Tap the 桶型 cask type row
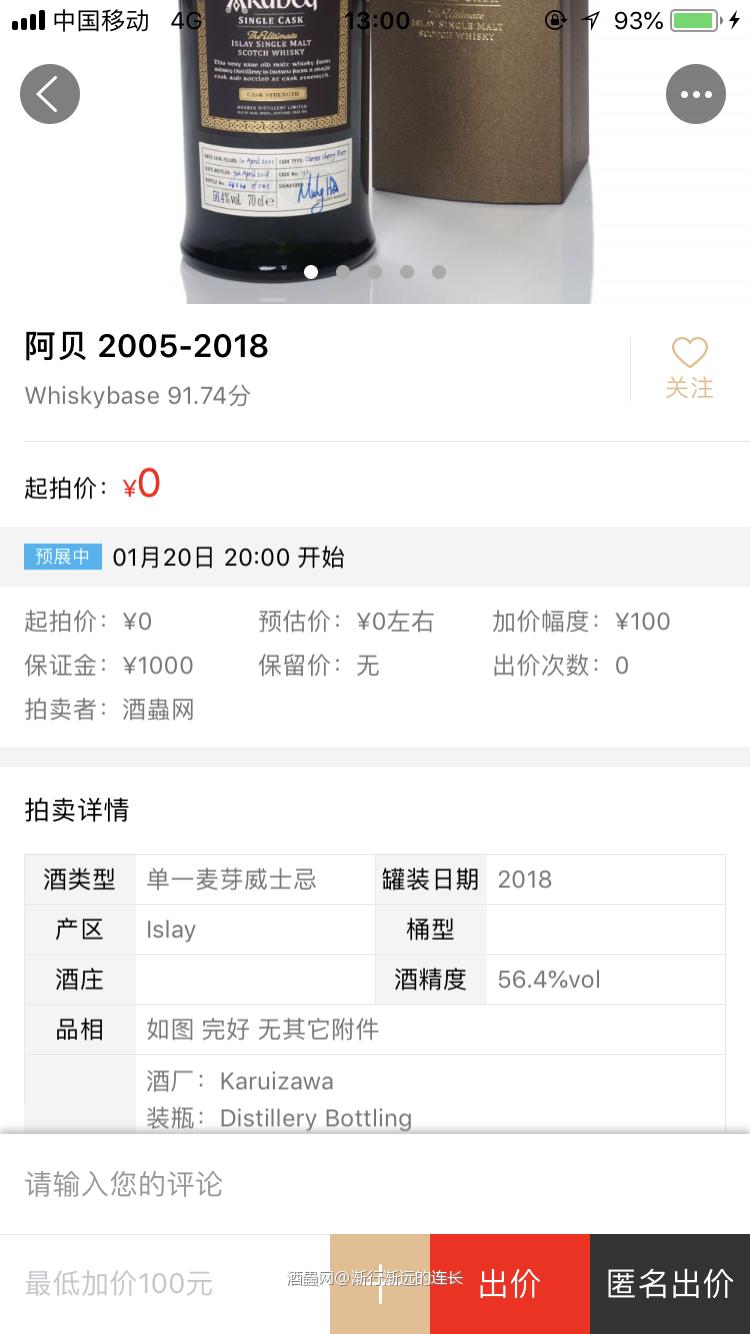This screenshot has height=1334, width=750. 430,929
